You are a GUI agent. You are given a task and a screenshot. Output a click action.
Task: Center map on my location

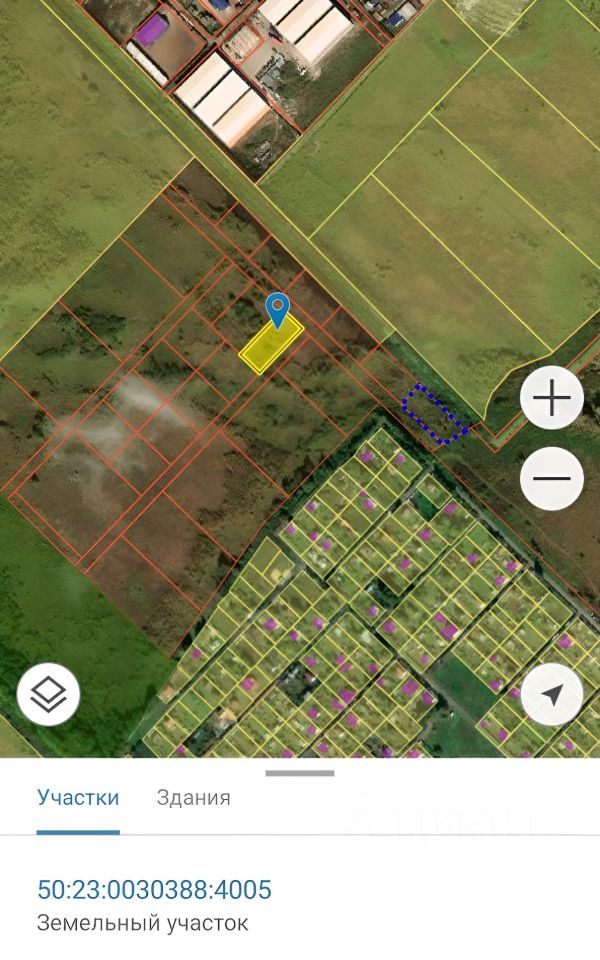click(x=551, y=694)
